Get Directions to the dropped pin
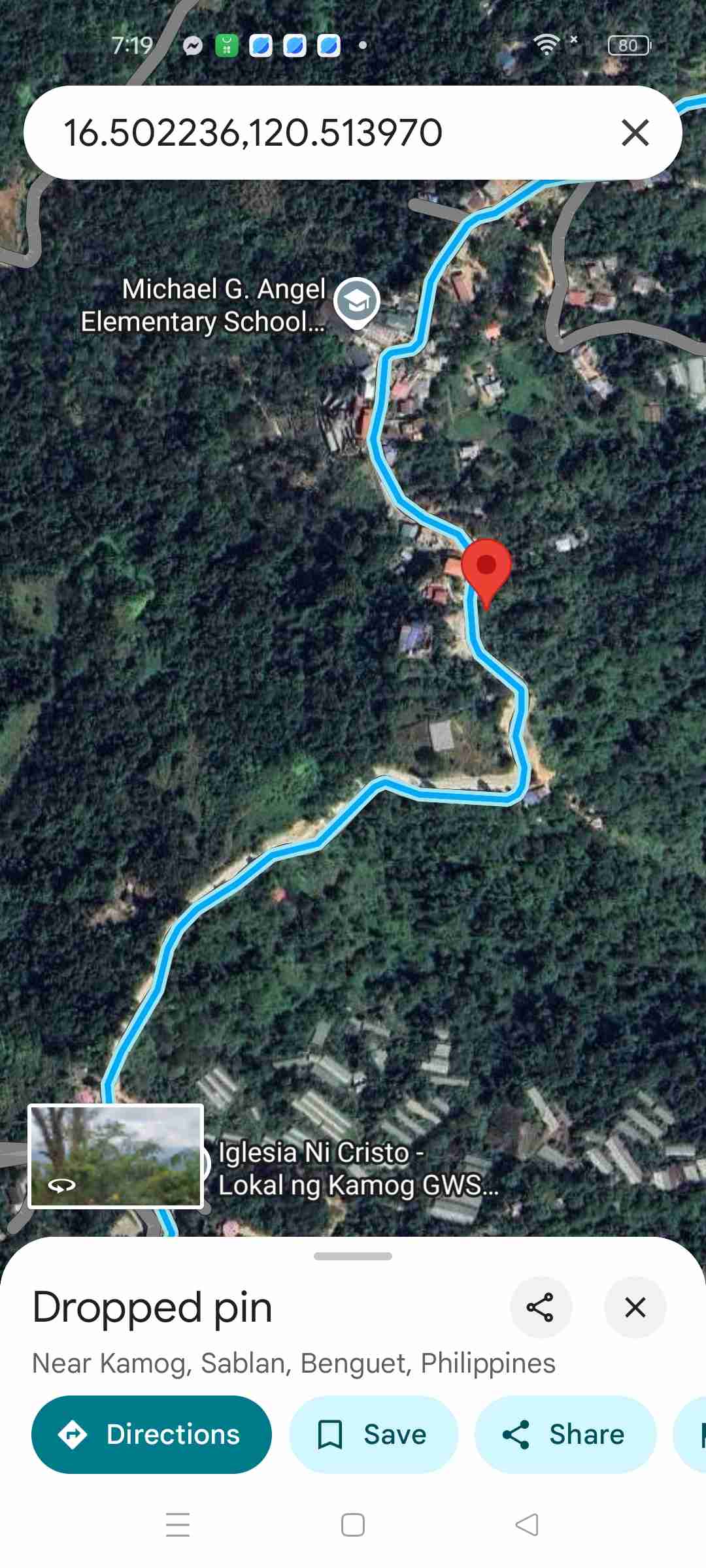Image resolution: width=706 pixels, height=1568 pixels. coord(152,1434)
